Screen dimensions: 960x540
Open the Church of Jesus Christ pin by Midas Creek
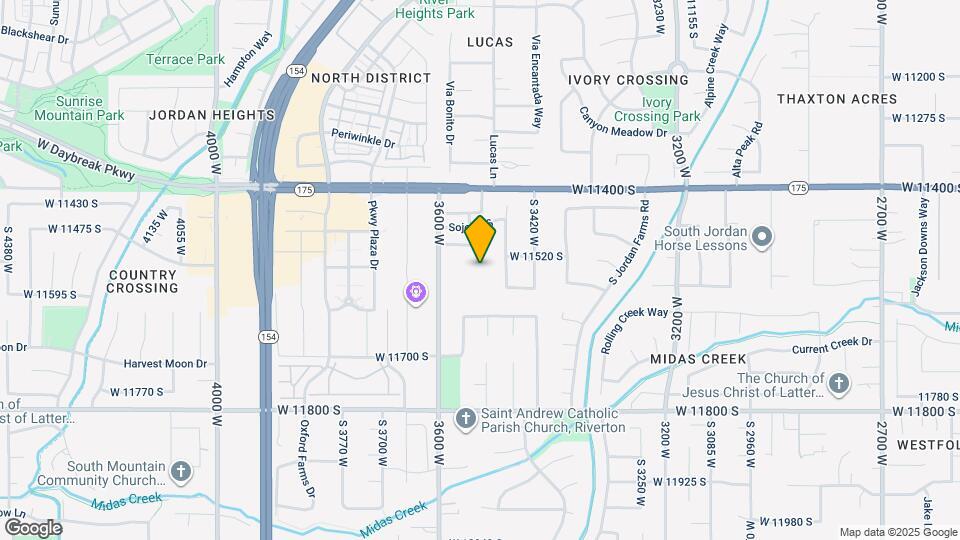pyautogui.click(x=839, y=385)
